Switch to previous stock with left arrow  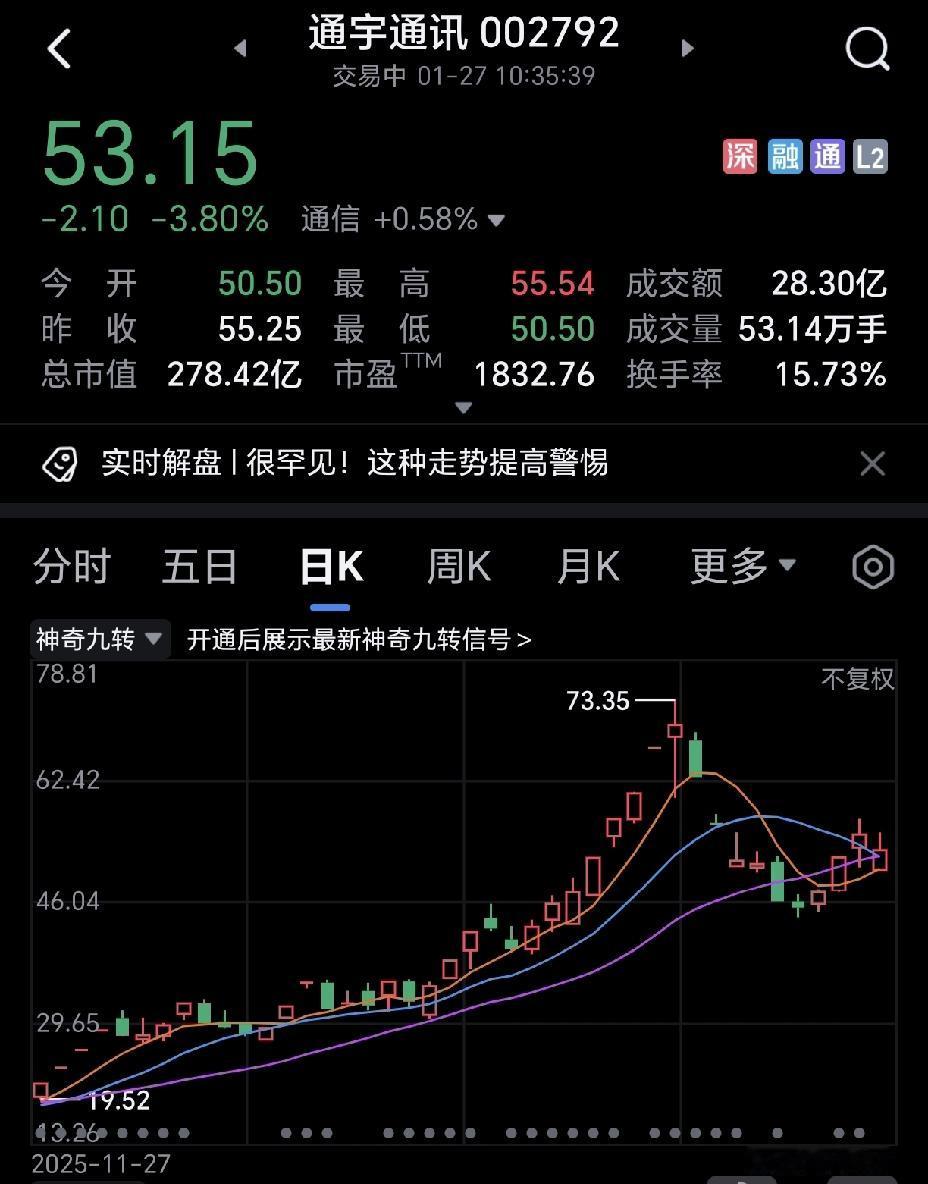pyautogui.click(x=240, y=49)
